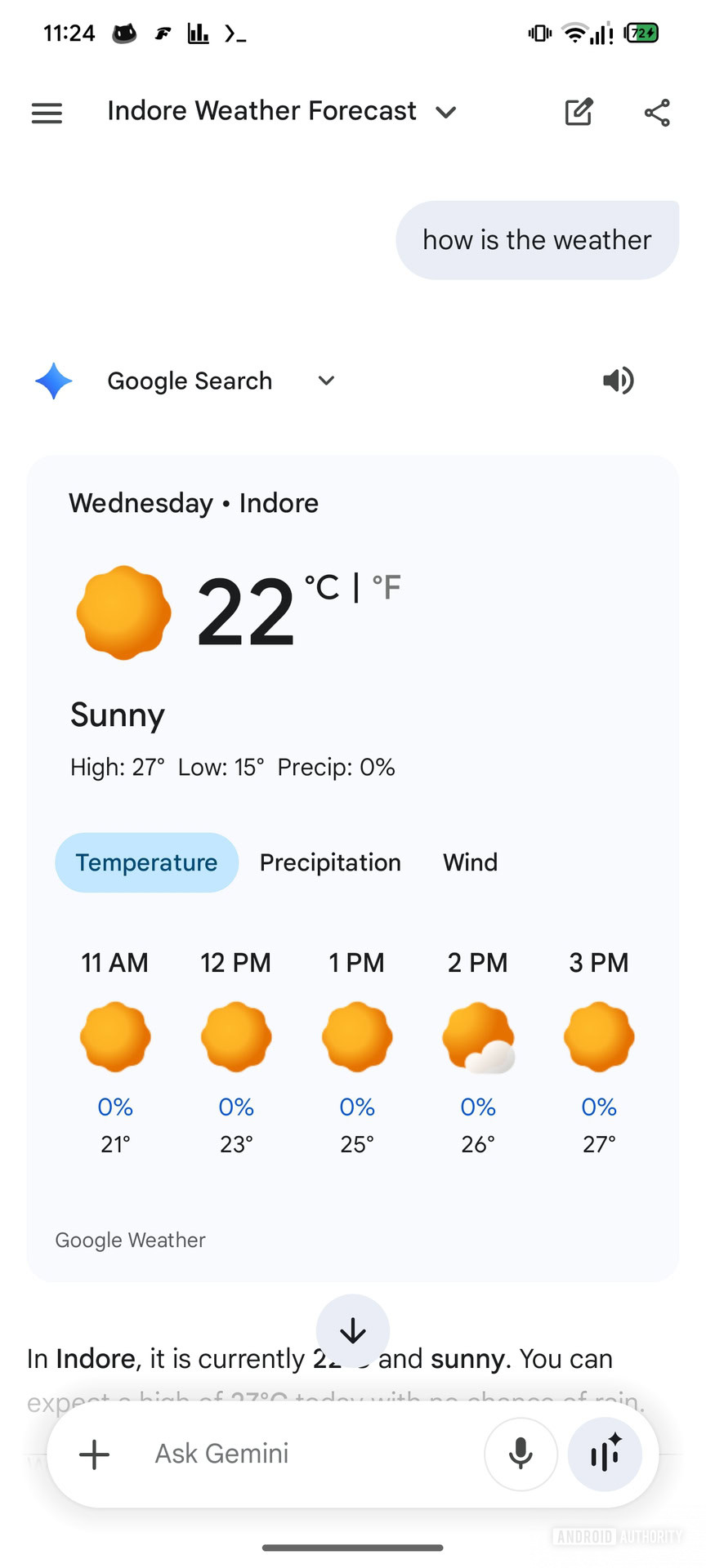The height and width of the screenshot is (1568, 706).
Task: Jump to bottom with down arrow button
Action: (353, 1330)
